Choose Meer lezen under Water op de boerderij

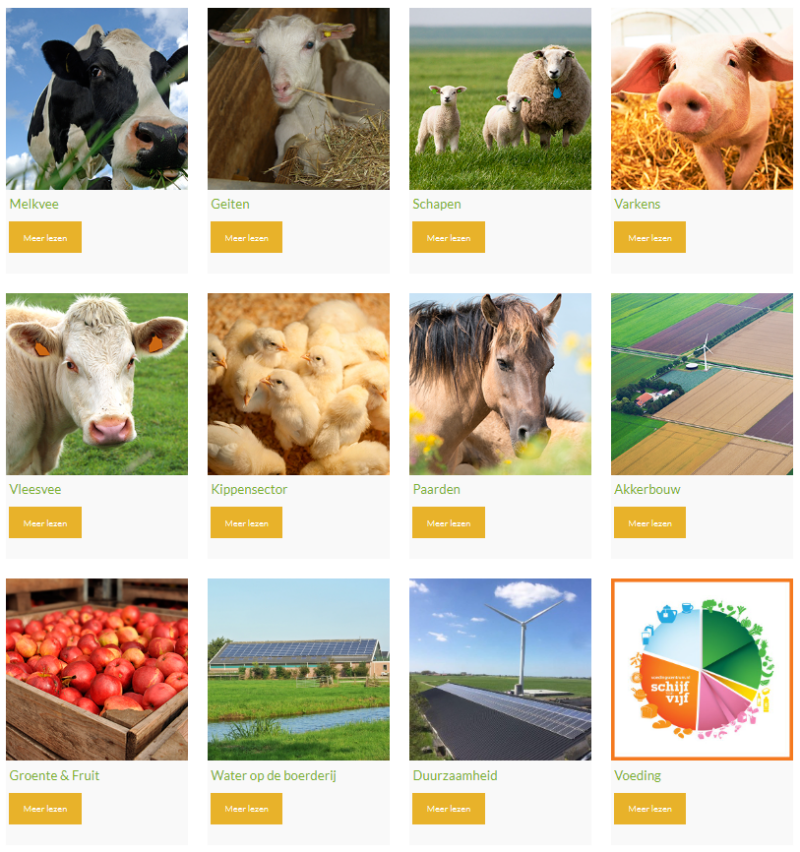(246, 809)
